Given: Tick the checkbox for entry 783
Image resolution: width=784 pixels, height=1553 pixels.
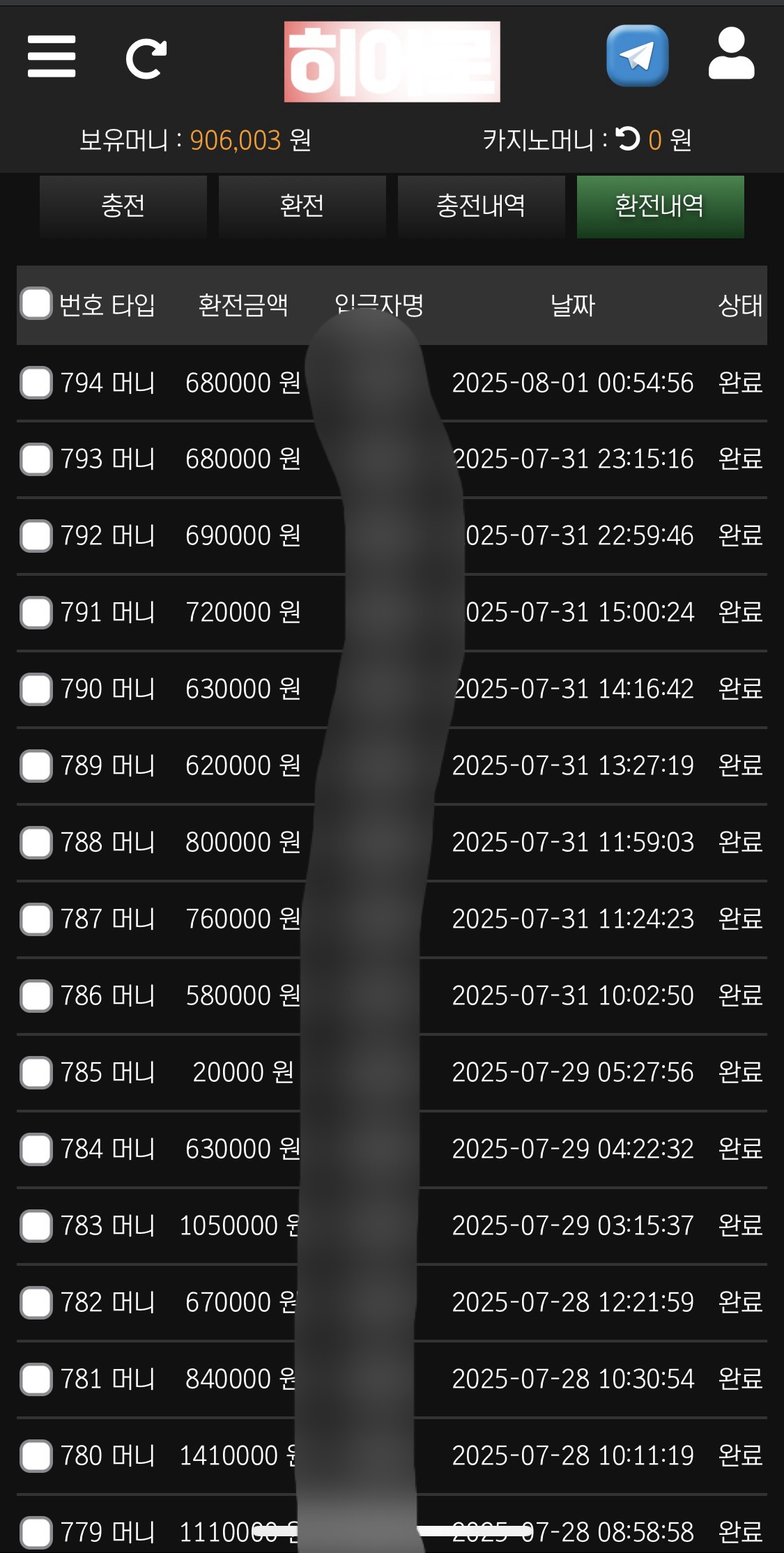Looking at the screenshot, I should coord(36,1226).
